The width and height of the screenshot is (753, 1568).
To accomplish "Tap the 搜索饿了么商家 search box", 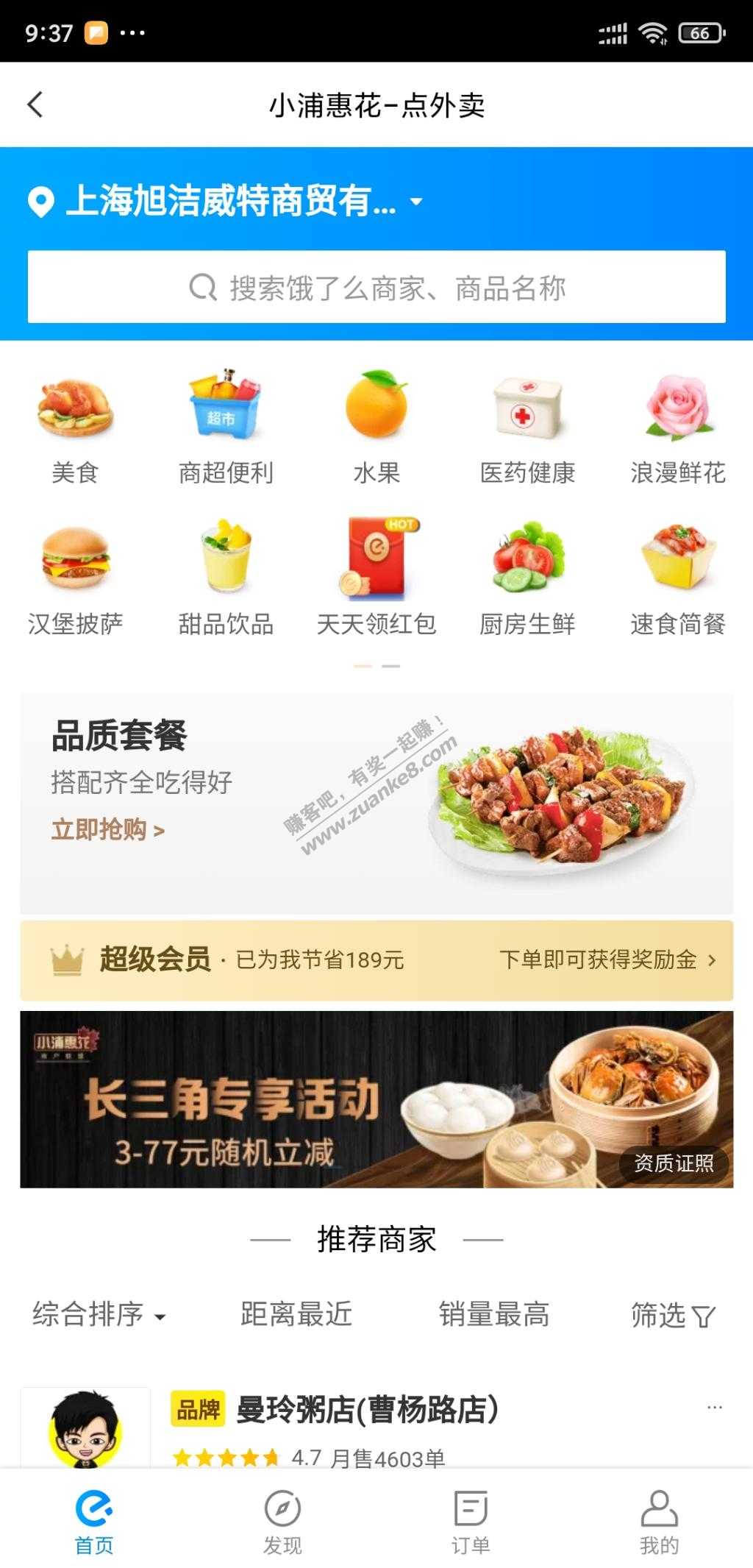I will (376, 287).
